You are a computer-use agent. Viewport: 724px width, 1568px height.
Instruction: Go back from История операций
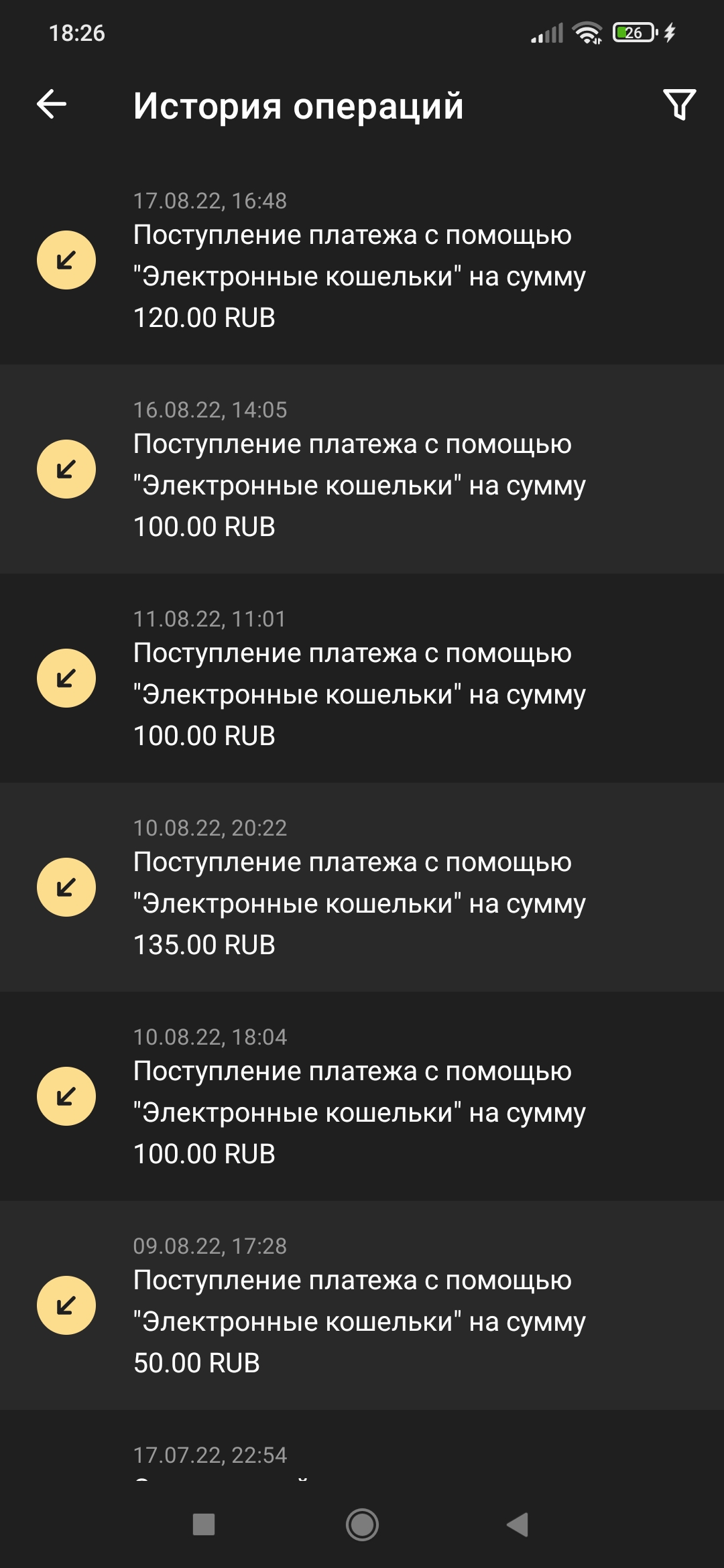click(52, 105)
